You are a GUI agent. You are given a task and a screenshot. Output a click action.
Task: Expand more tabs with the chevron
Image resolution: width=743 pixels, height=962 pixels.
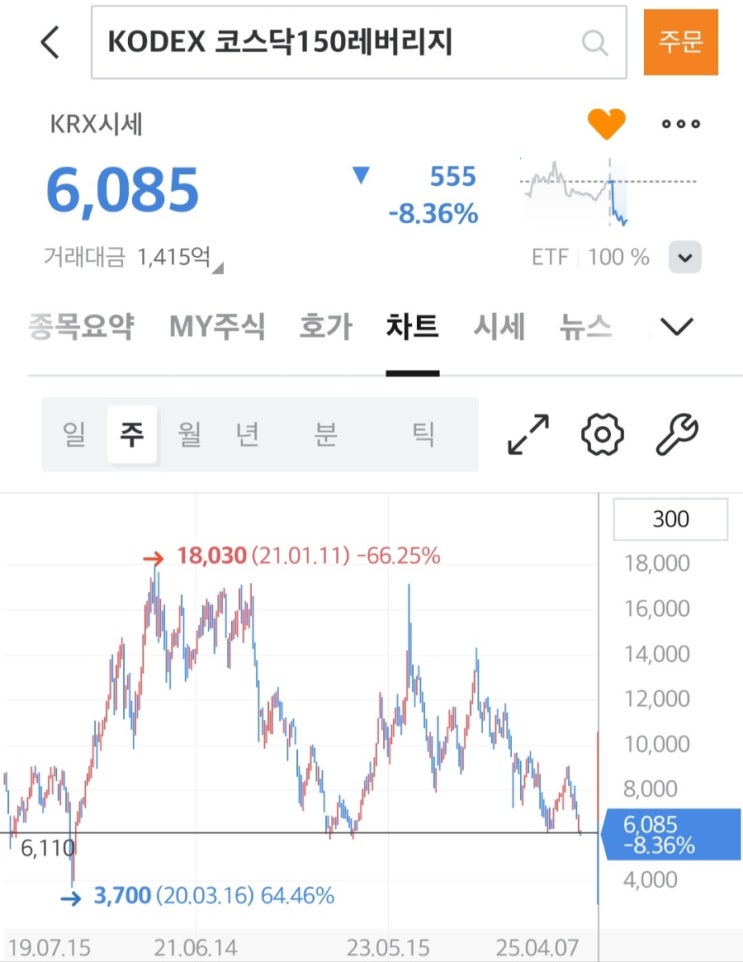click(x=677, y=326)
